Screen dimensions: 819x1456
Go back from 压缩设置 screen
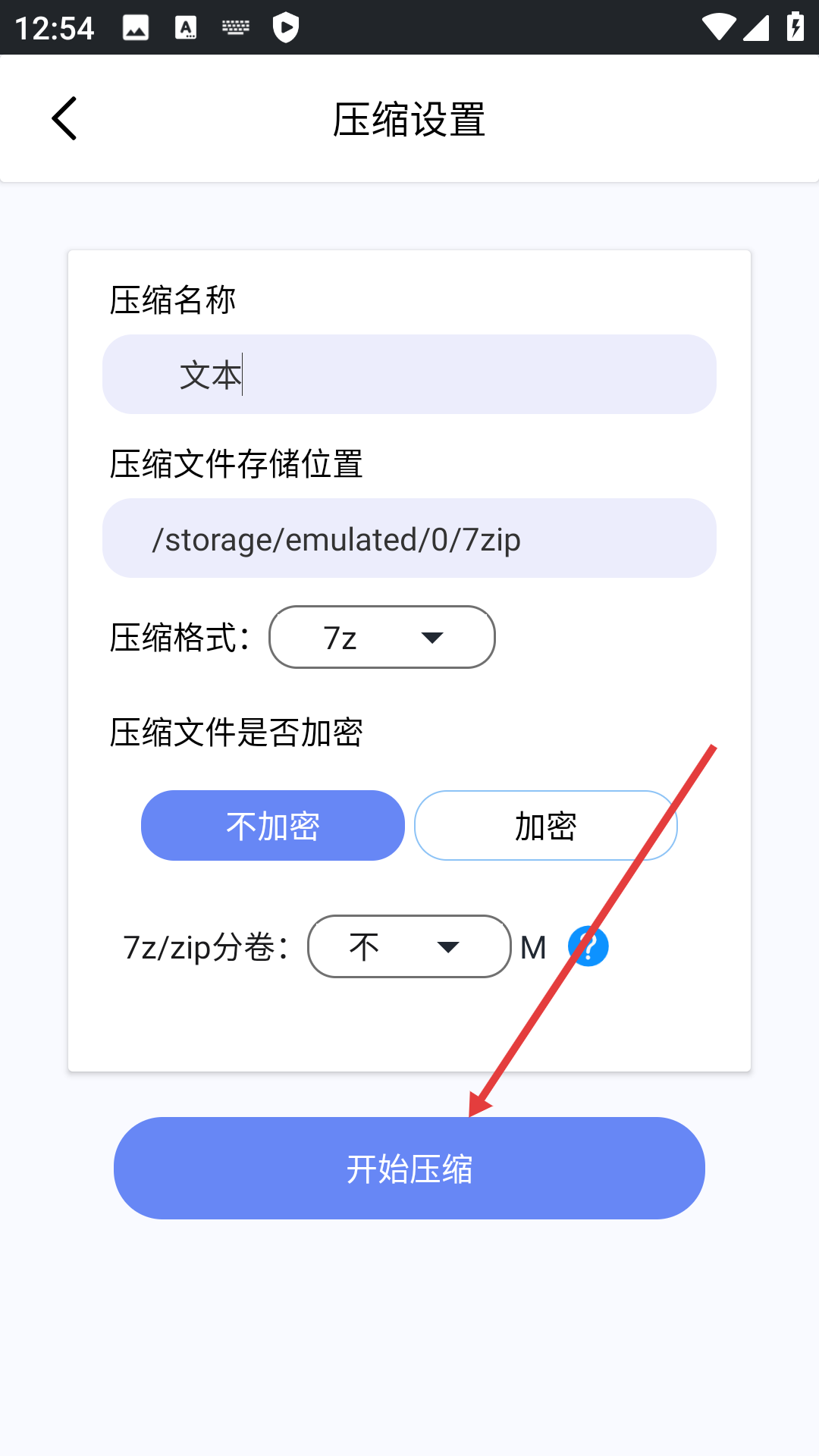point(64,118)
